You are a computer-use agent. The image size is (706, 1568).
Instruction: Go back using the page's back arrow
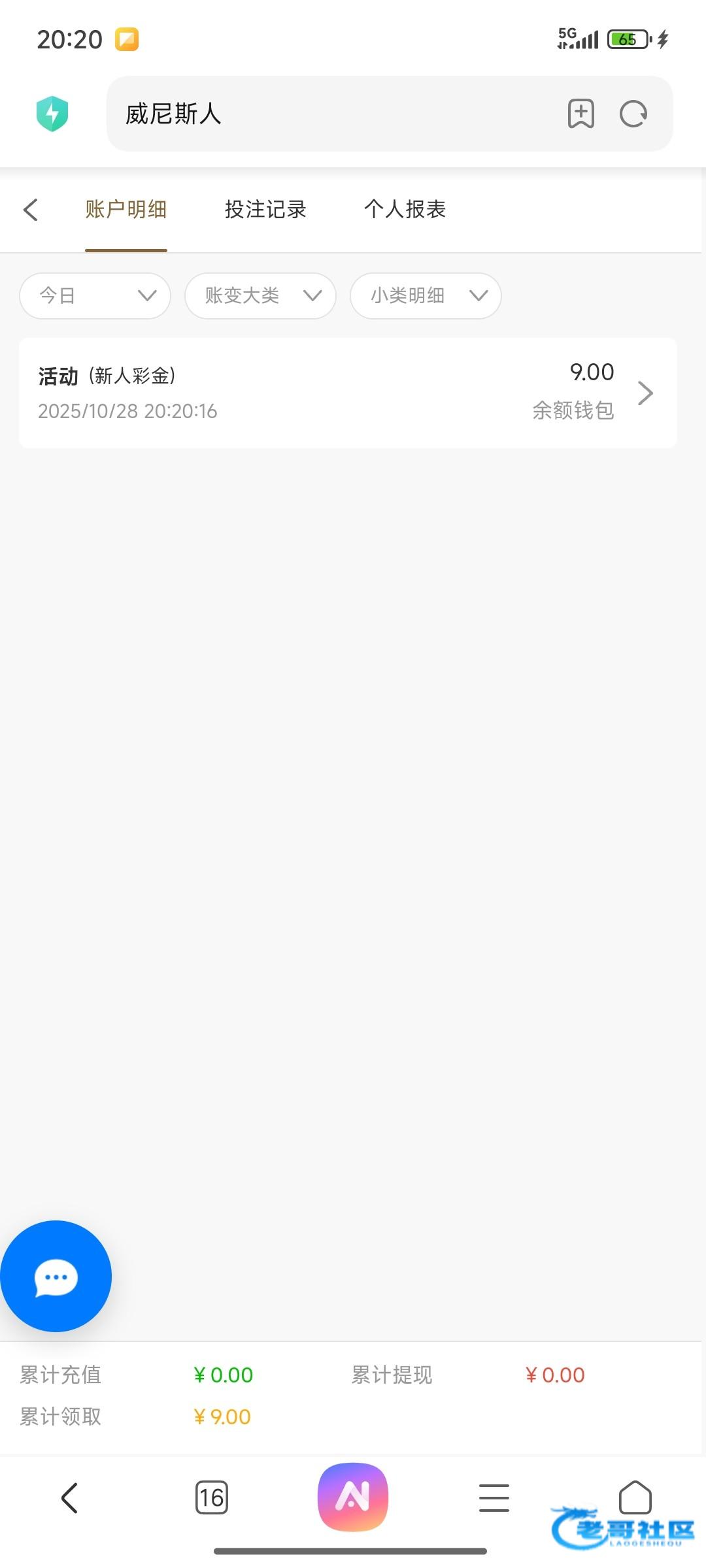point(31,210)
